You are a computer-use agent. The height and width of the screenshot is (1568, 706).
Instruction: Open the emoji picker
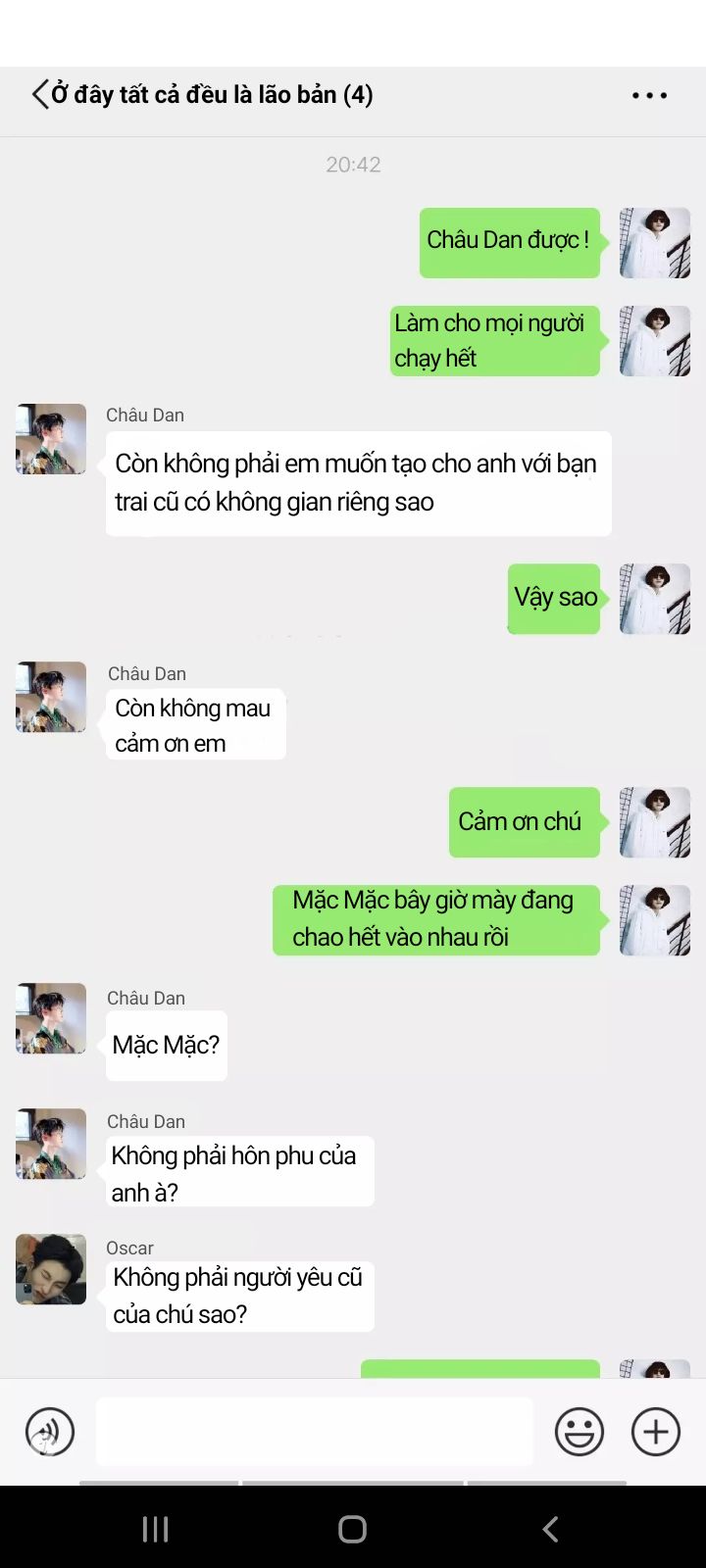pos(580,1432)
